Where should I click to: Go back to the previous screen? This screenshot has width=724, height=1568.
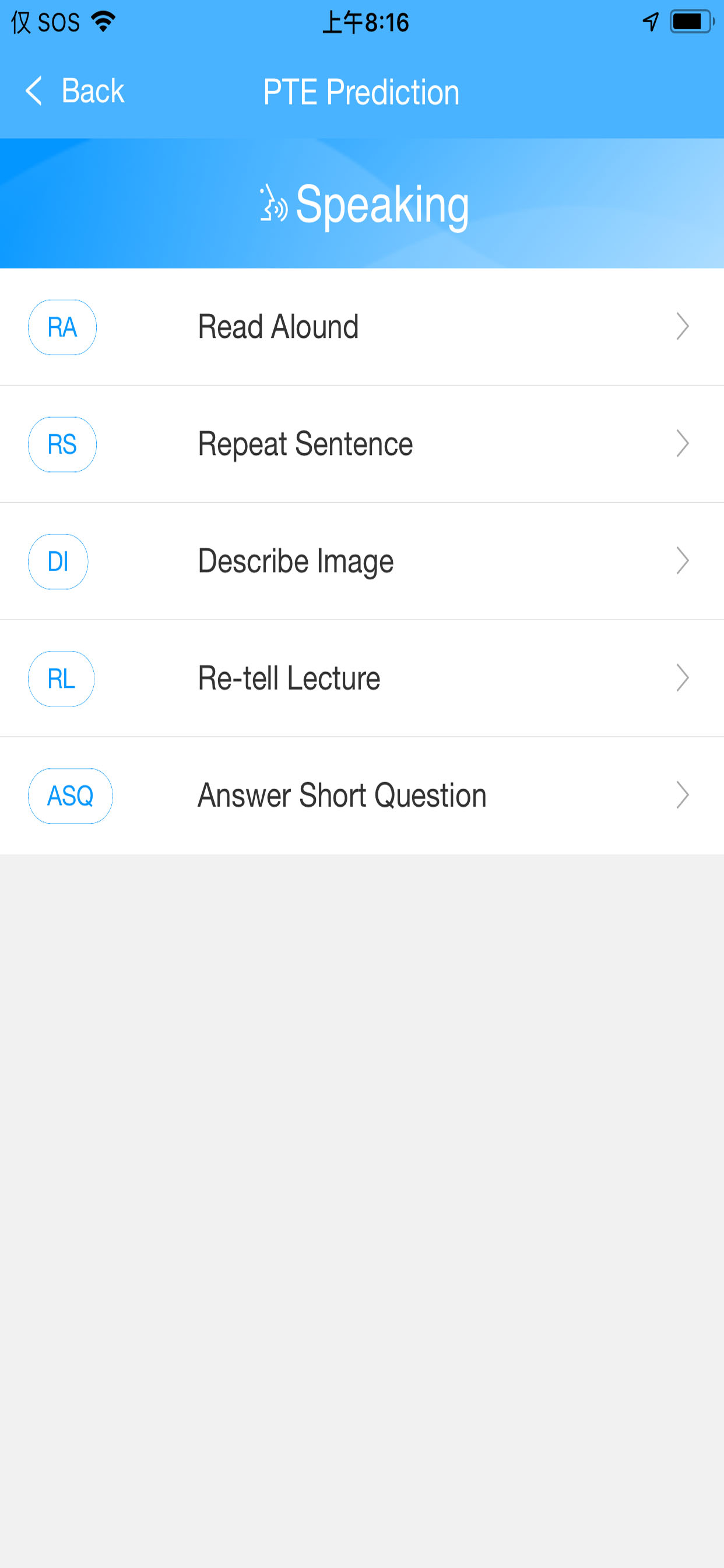(x=74, y=92)
